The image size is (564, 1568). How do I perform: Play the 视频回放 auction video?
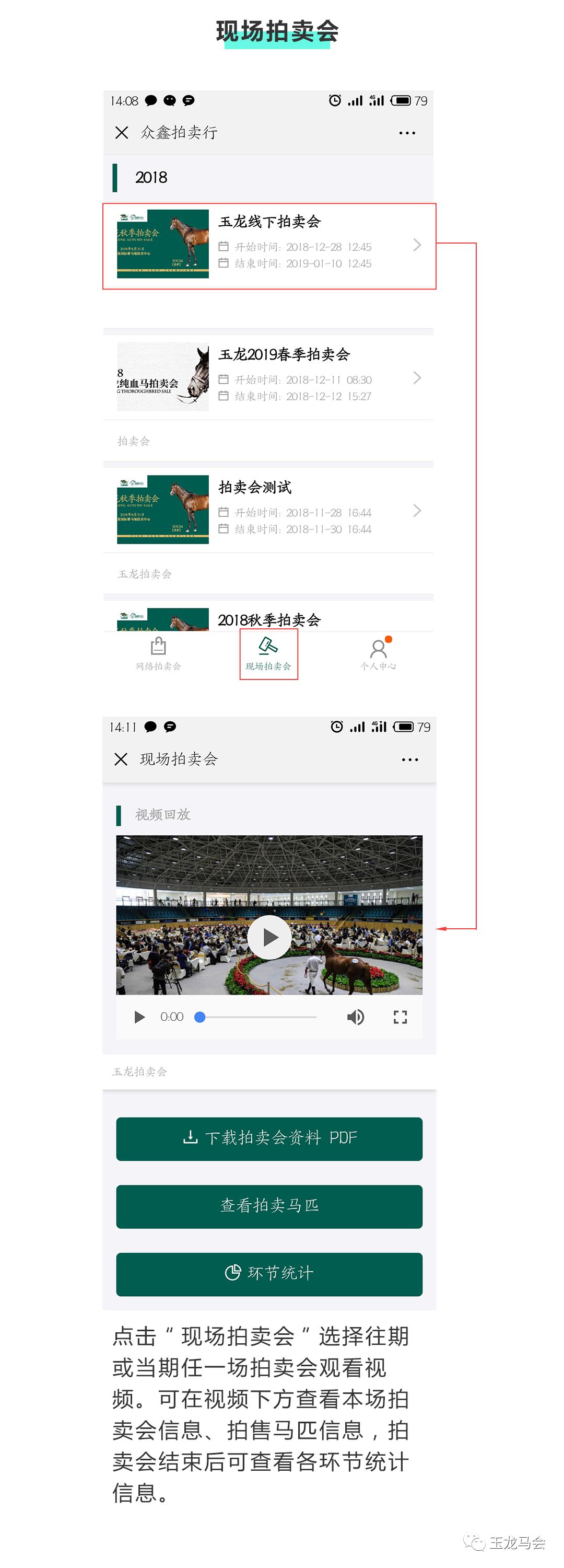[x=268, y=937]
